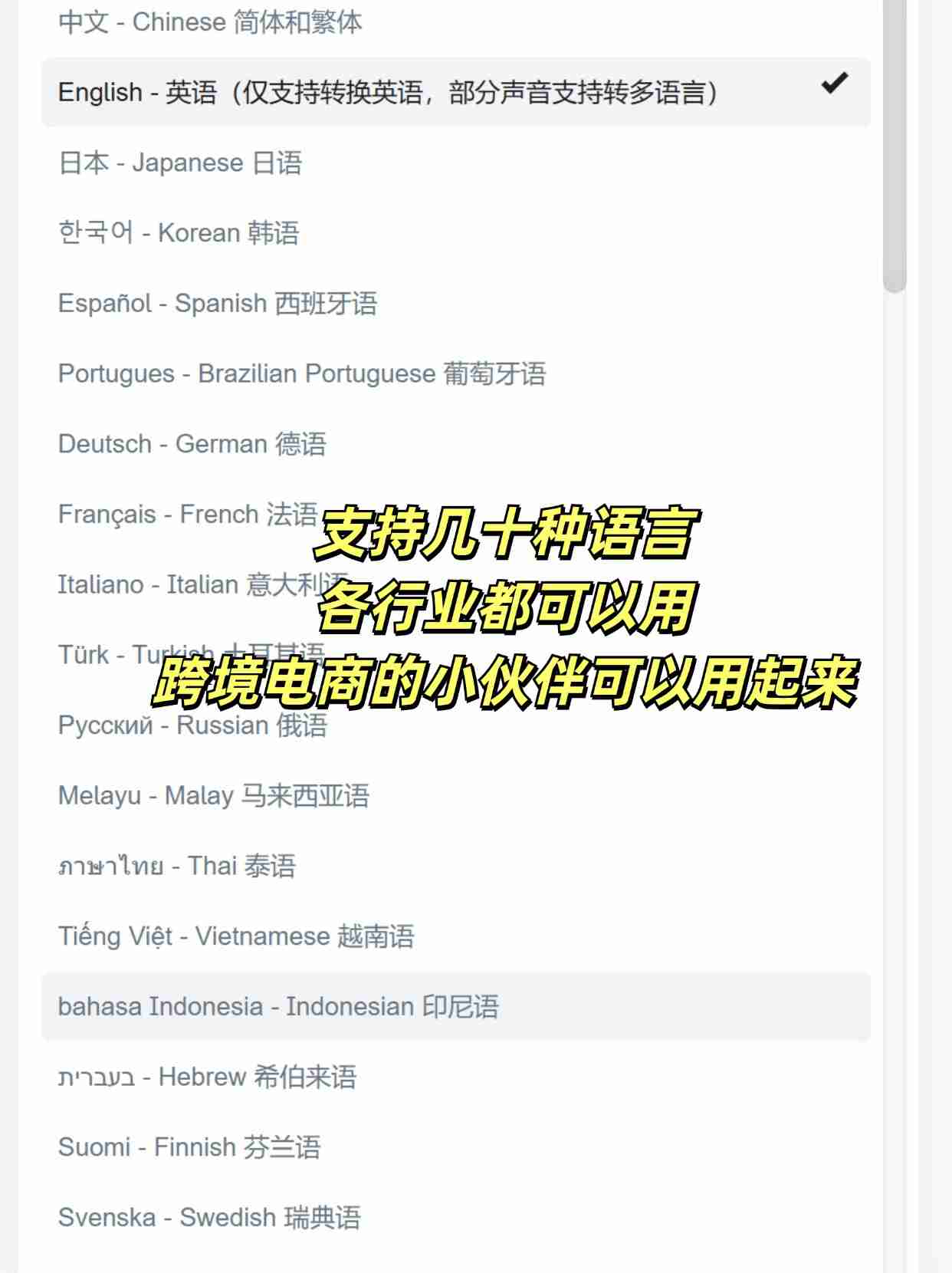Choose Français - French 法语
952x1273 pixels.
point(187,514)
